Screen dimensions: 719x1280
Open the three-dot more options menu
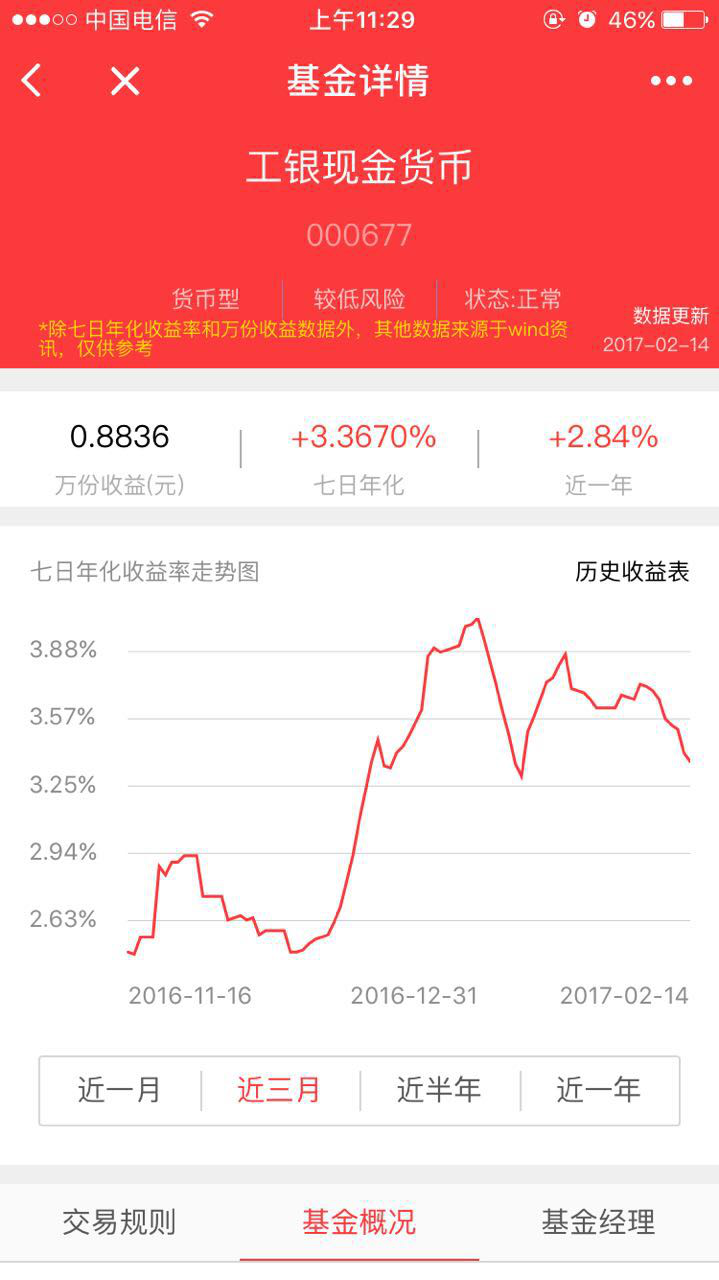[671, 81]
